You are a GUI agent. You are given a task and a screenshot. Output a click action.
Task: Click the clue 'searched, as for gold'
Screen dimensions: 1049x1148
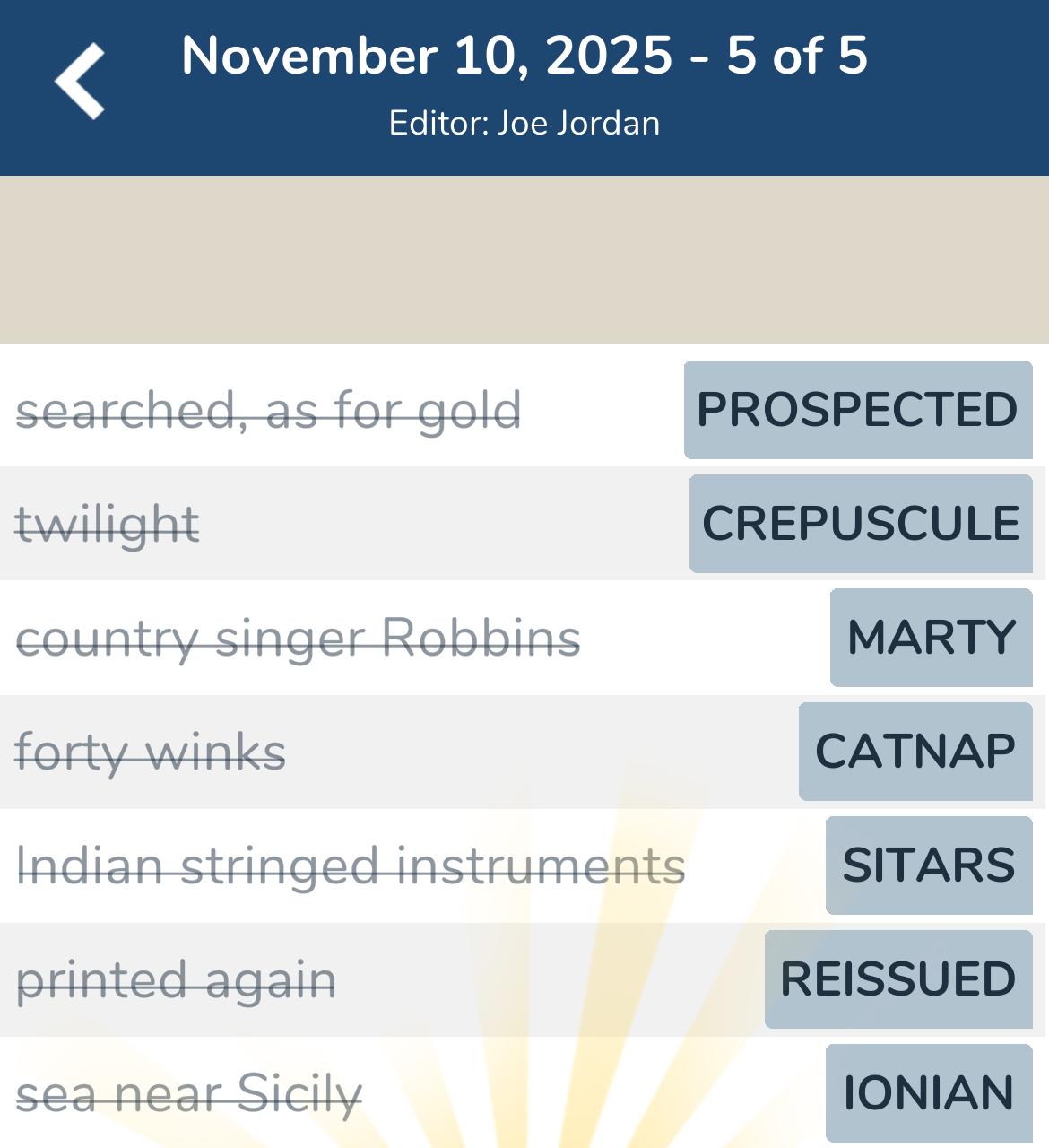pyautogui.click(x=269, y=409)
